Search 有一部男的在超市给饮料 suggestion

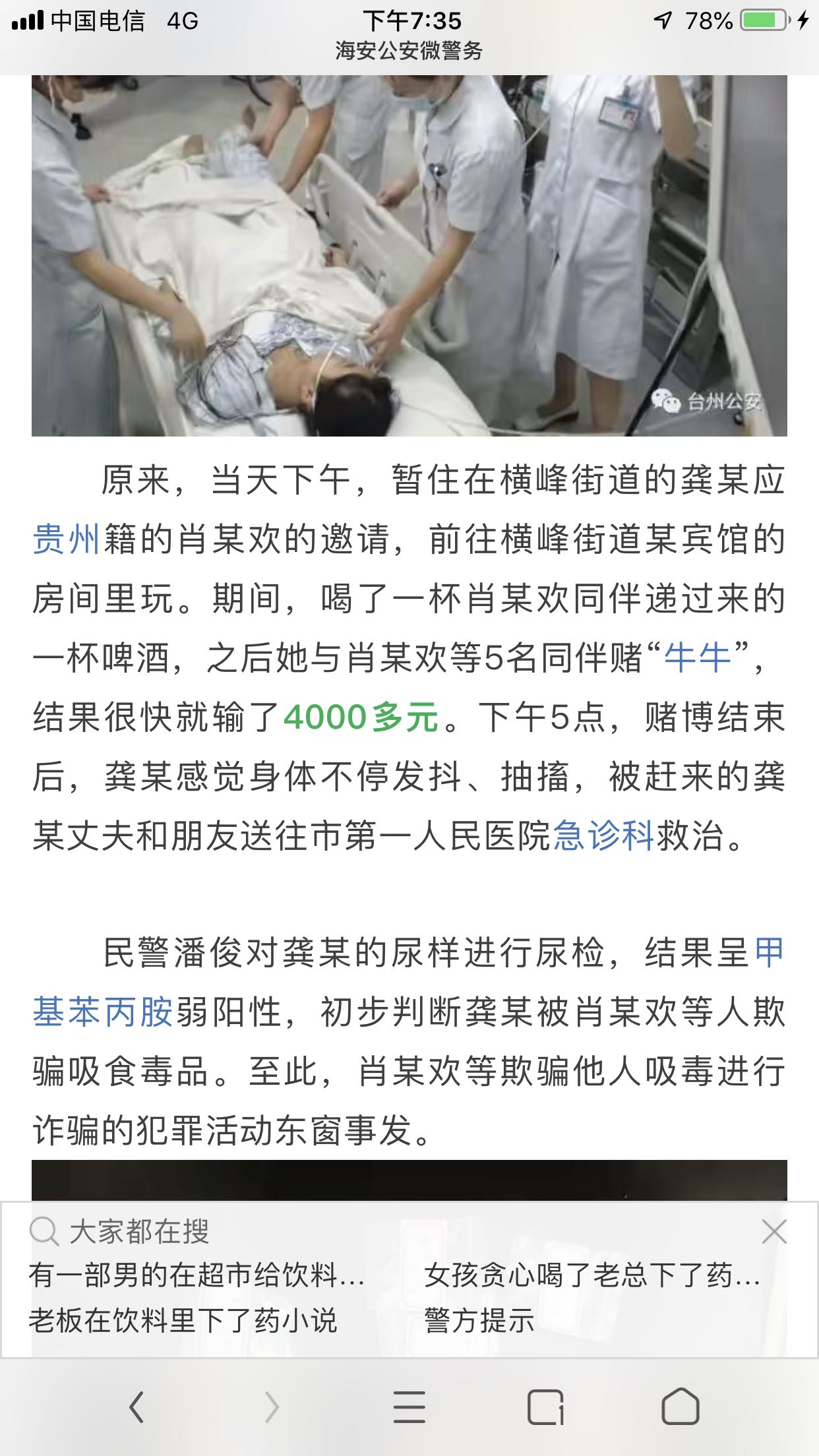197,1275
